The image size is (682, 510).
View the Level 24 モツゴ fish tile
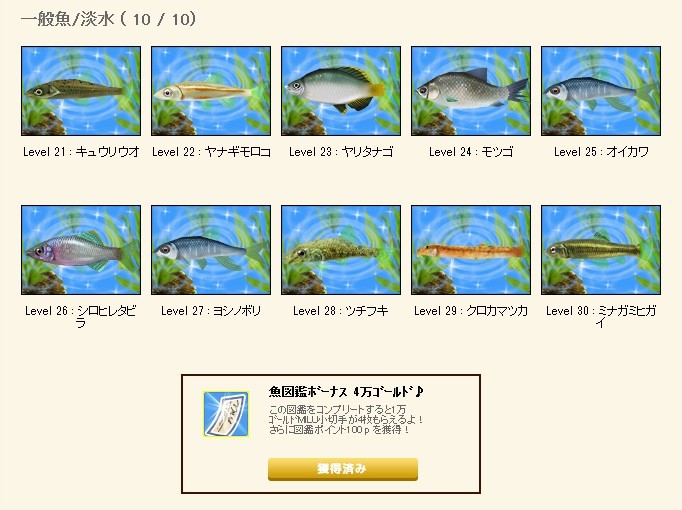(471, 91)
